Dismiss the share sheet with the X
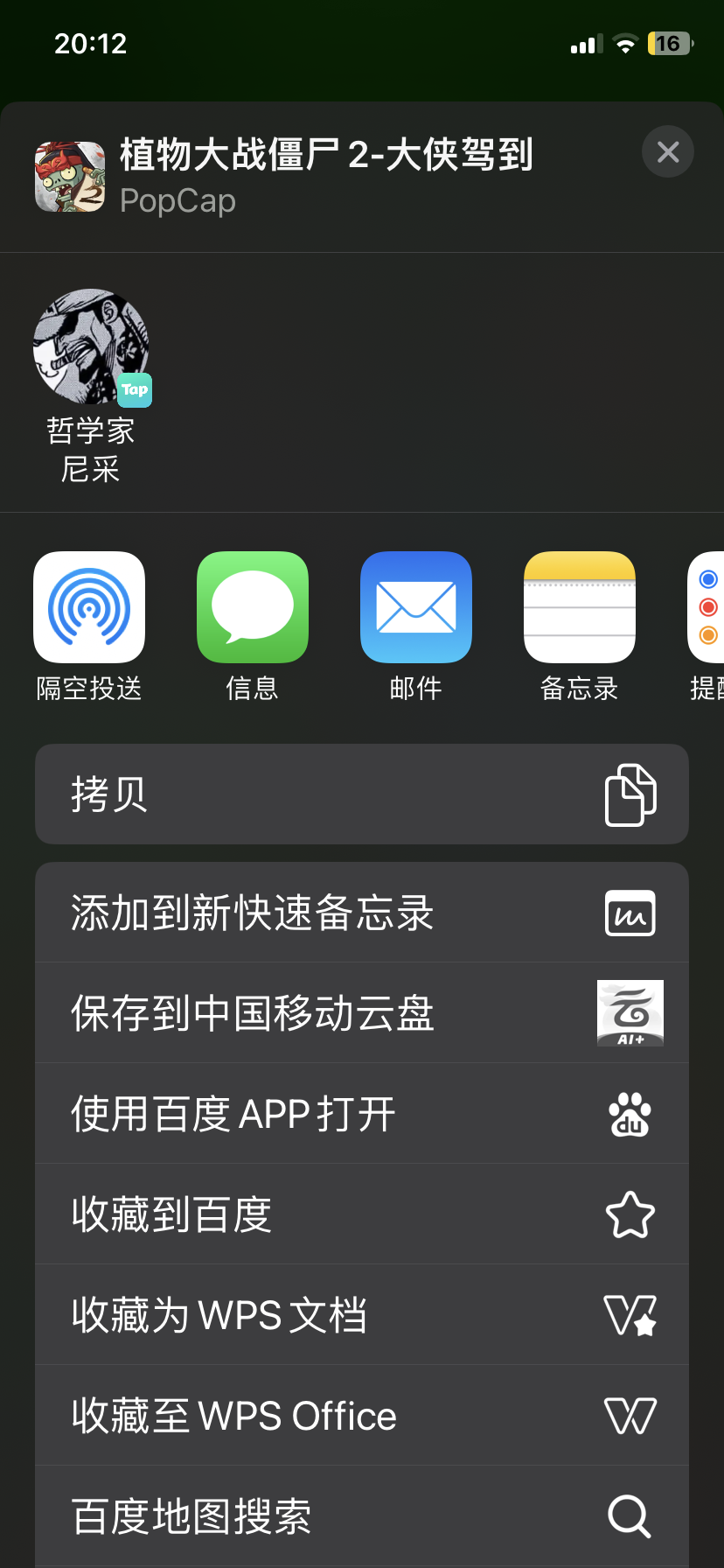Image resolution: width=724 pixels, height=1568 pixels. (667, 151)
